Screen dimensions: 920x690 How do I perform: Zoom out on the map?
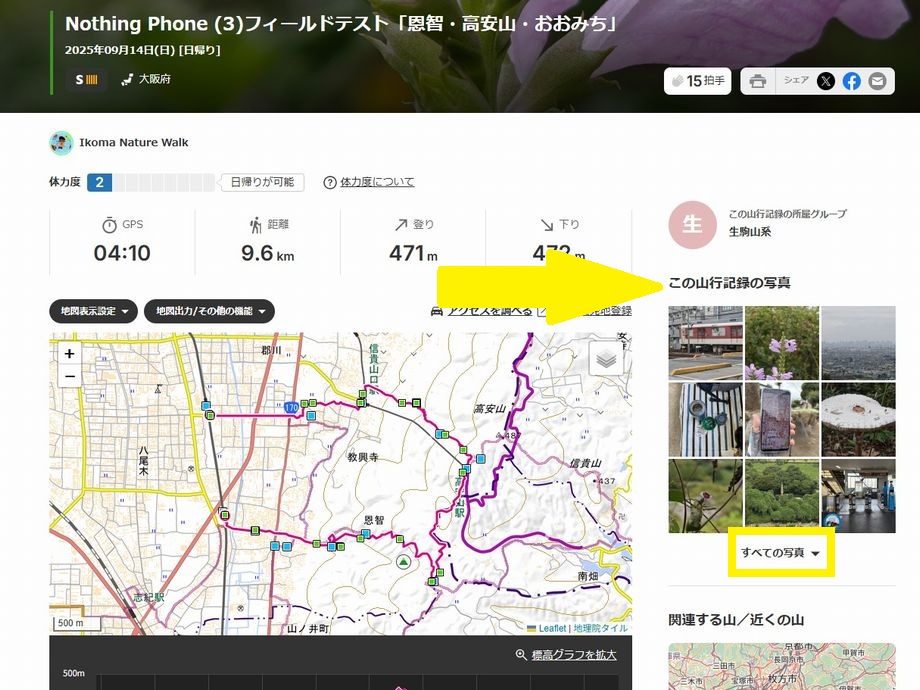pyautogui.click(x=69, y=376)
